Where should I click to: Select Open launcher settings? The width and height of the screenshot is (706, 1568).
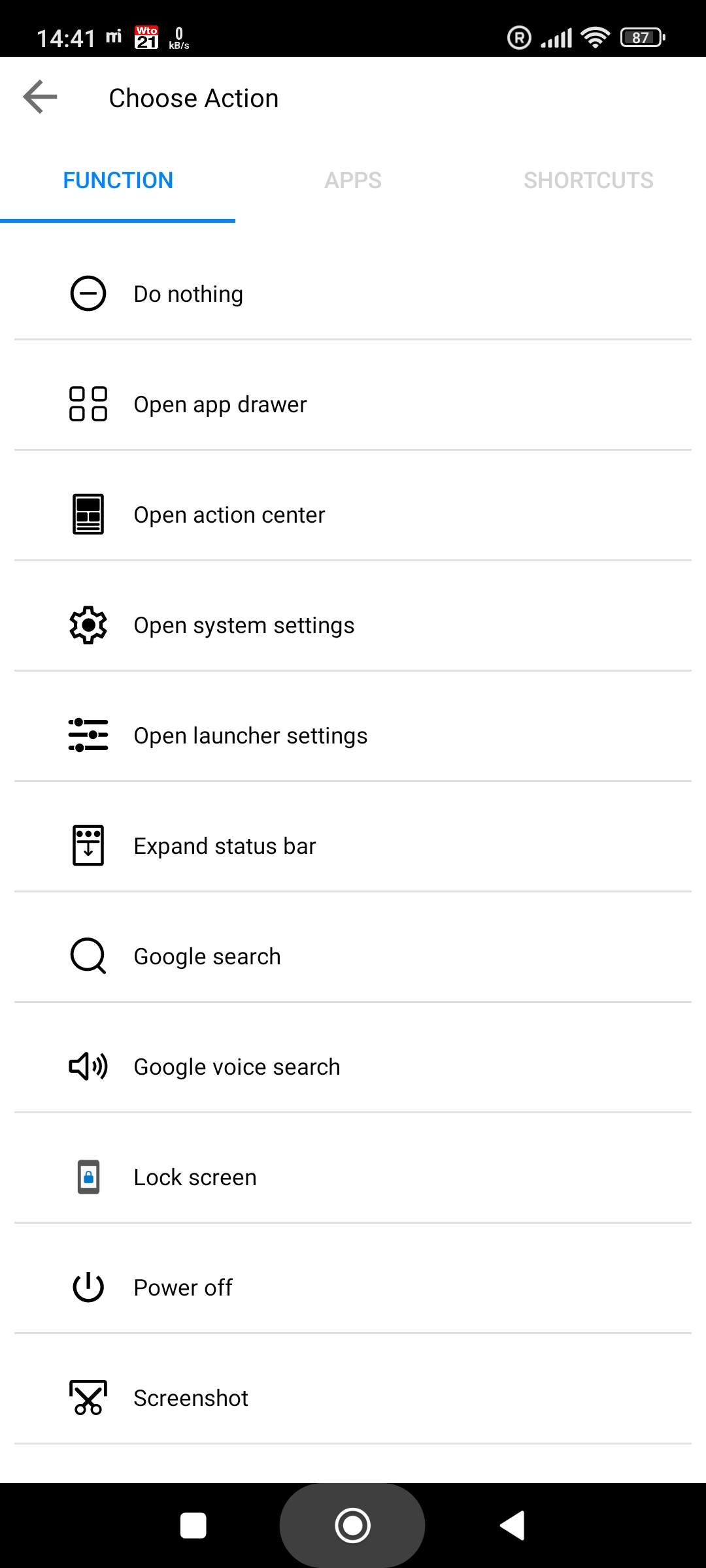tap(353, 736)
